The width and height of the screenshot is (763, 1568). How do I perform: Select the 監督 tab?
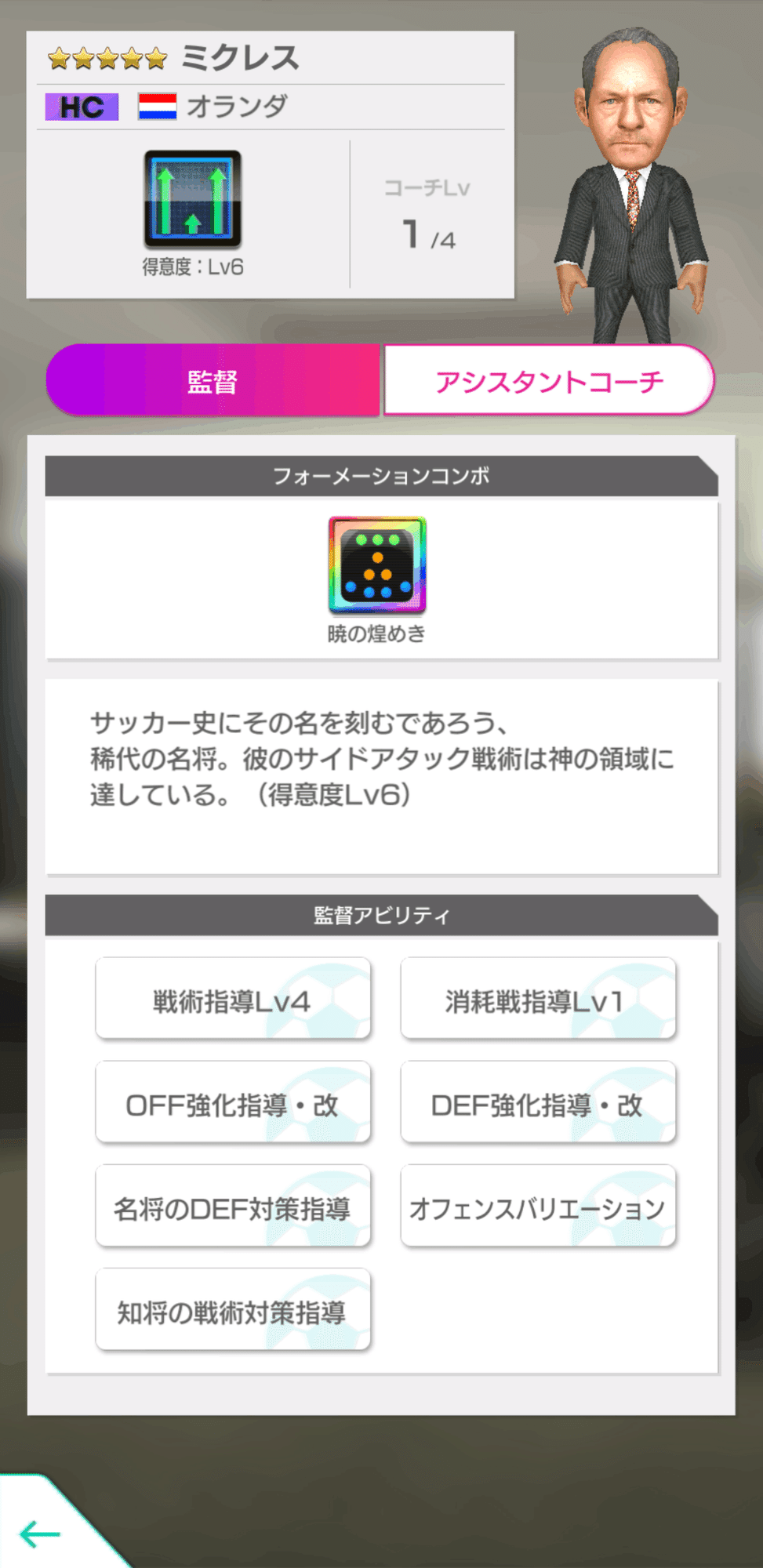coord(212,379)
